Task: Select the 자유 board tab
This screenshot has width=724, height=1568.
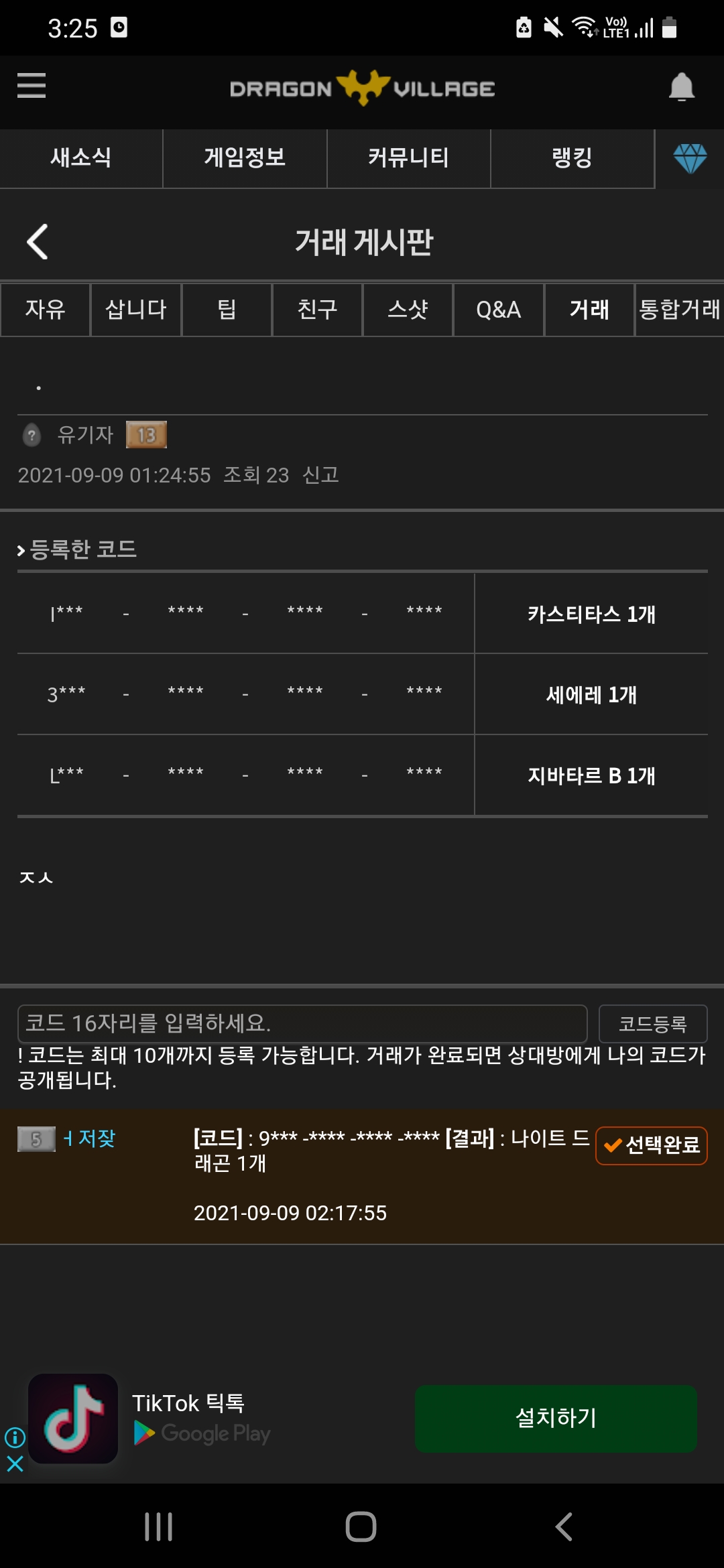Action: [46, 310]
